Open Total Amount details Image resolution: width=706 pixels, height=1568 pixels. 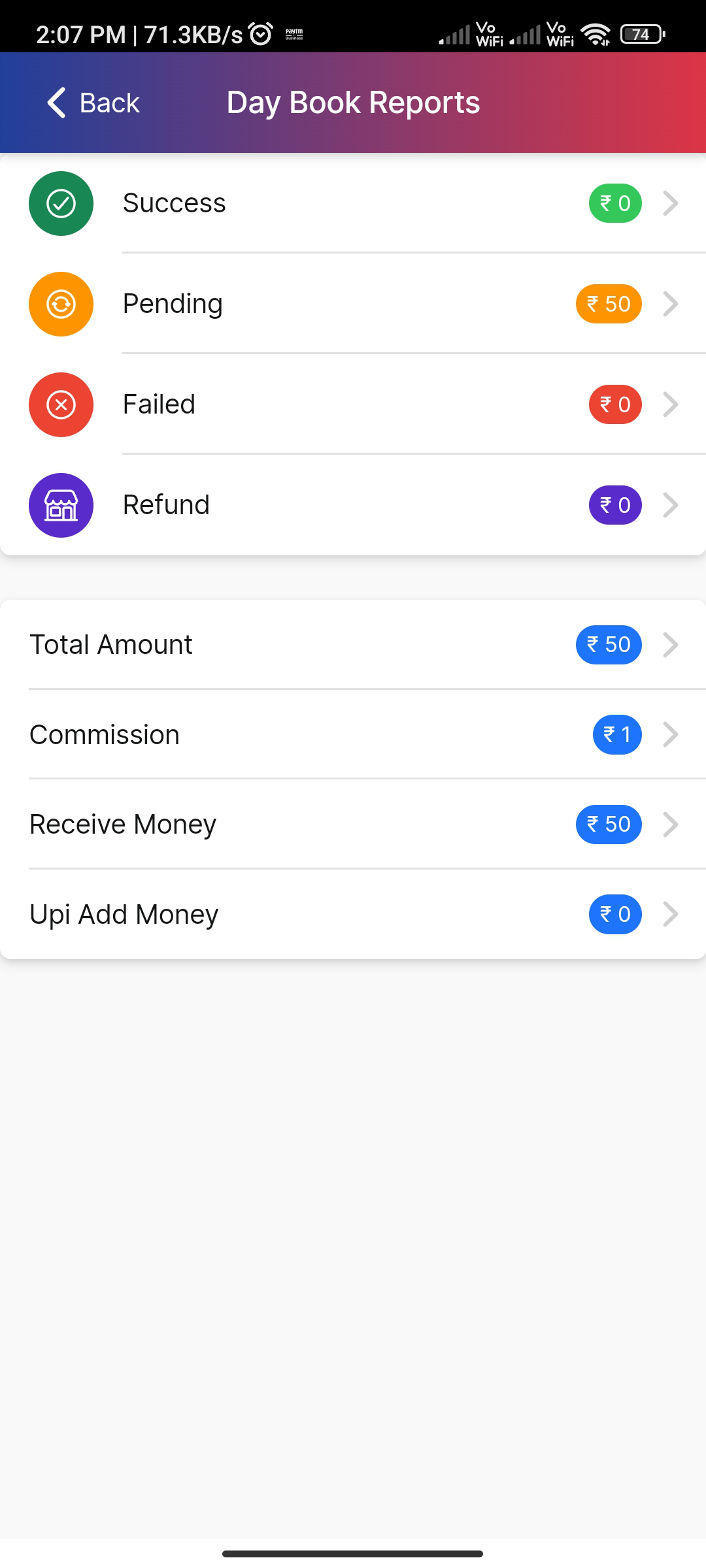click(x=353, y=645)
